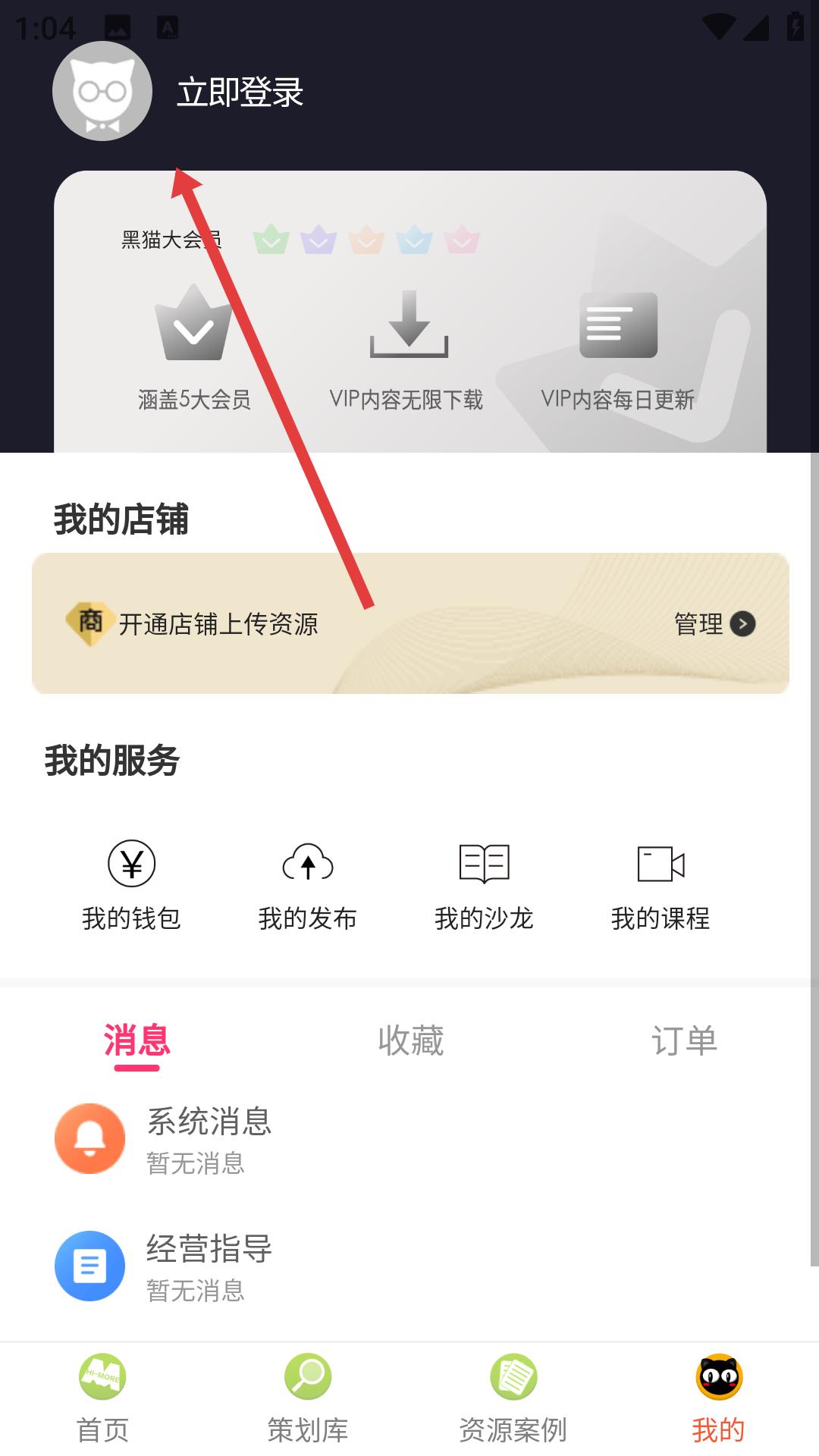Open the 黑猫大会员 membership card
This screenshot has height=1456, width=819.
pos(410,312)
